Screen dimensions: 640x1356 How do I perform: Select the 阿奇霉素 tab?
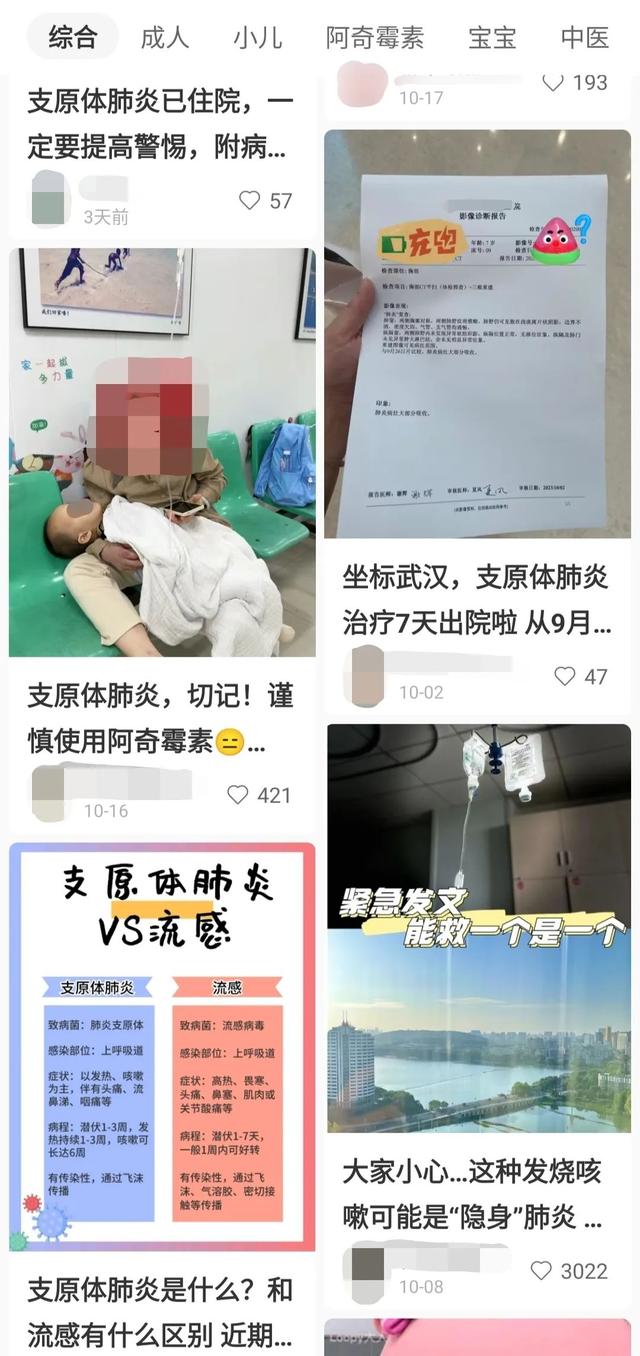pyautogui.click(x=375, y=38)
